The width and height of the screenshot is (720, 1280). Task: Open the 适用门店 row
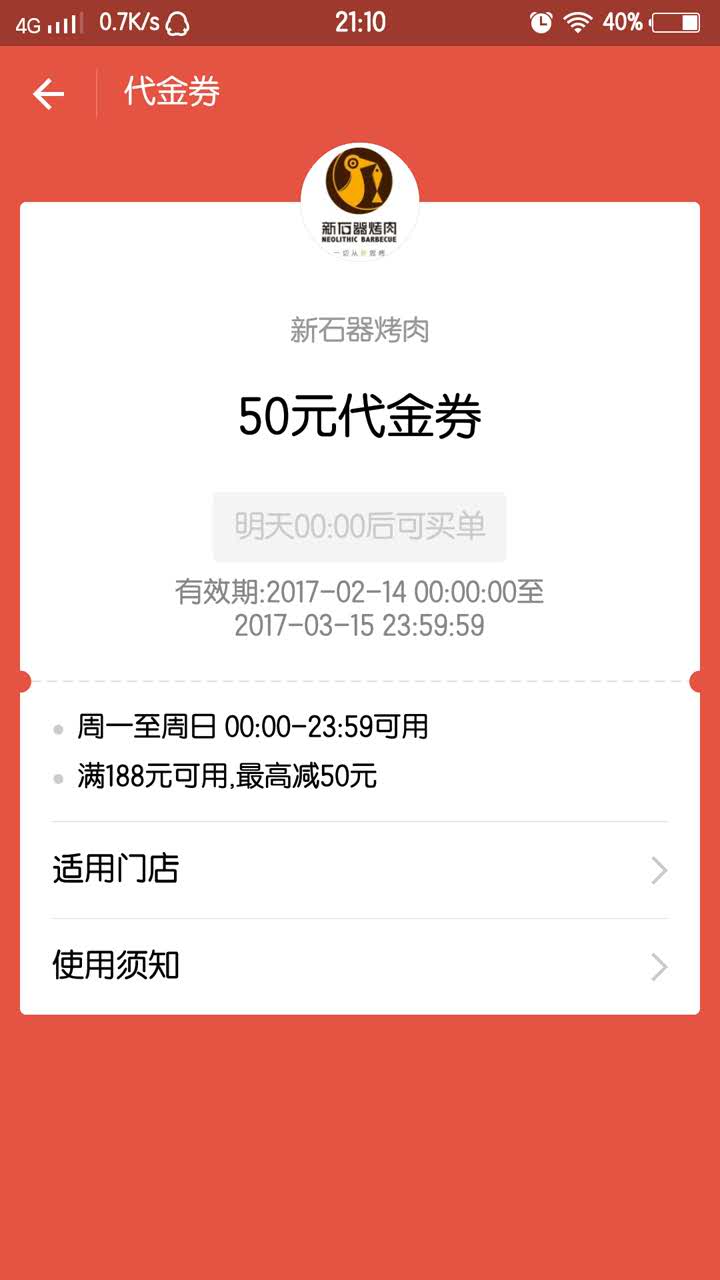pyautogui.click(x=360, y=870)
